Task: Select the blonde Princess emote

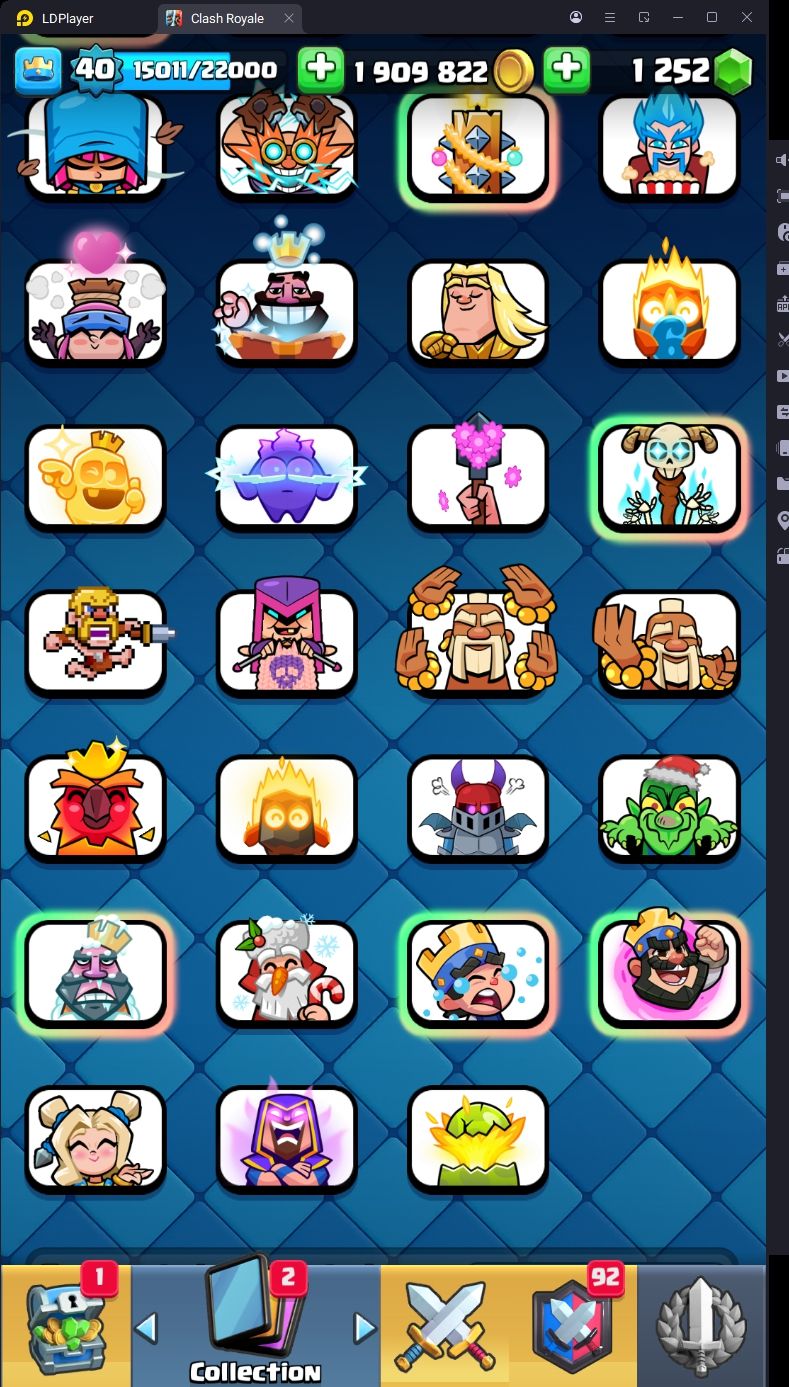Action: [96, 1137]
